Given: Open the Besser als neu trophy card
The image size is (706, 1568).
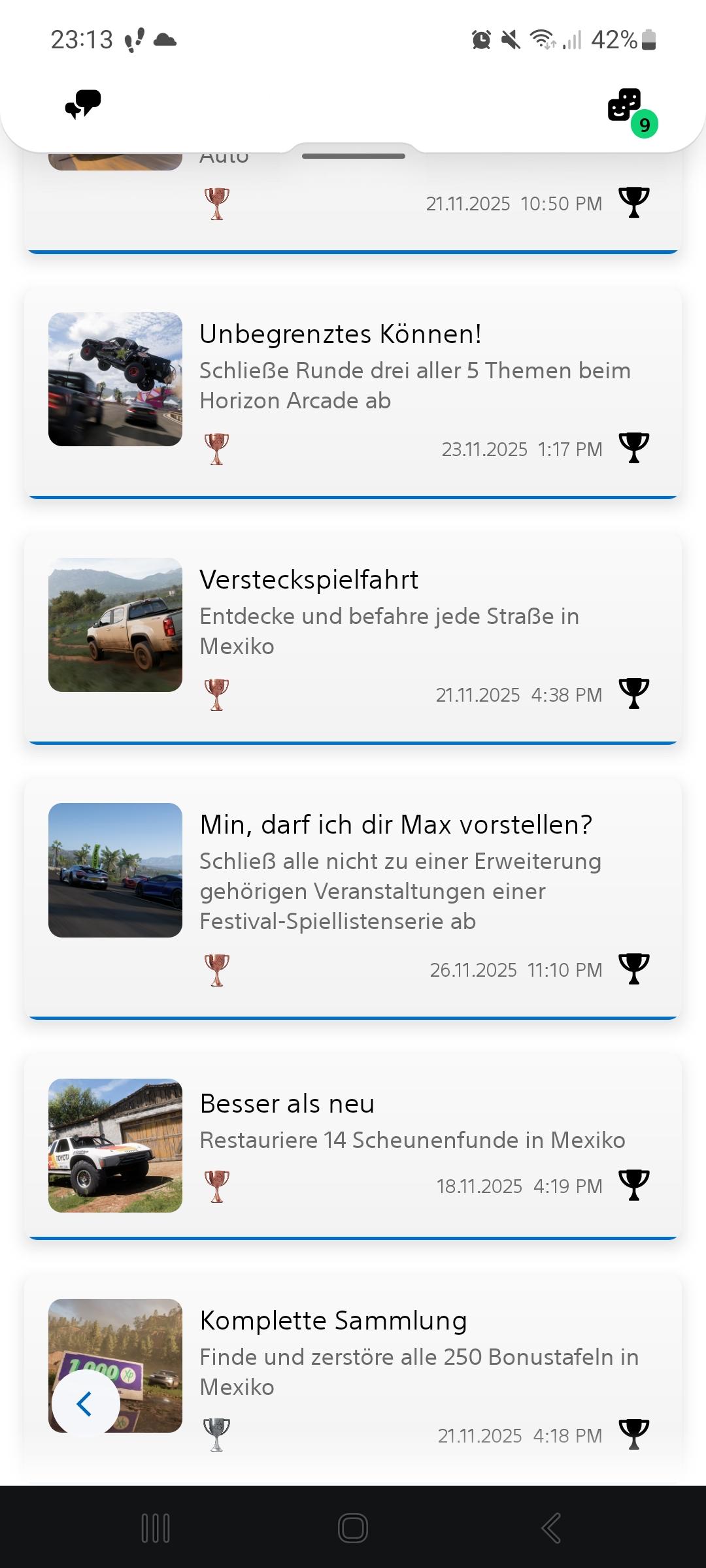Looking at the screenshot, I should pyautogui.click(x=353, y=1145).
